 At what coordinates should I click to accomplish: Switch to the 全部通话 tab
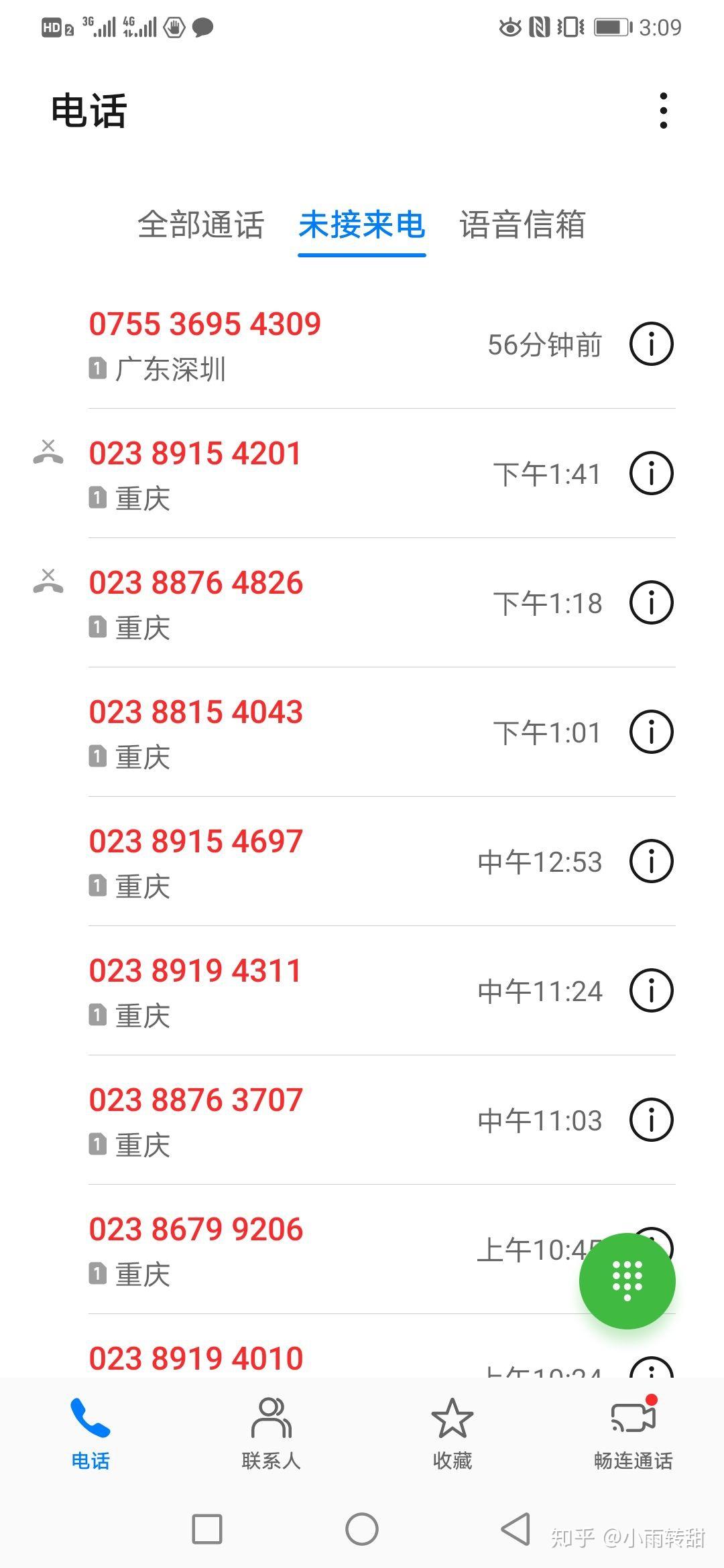200,225
